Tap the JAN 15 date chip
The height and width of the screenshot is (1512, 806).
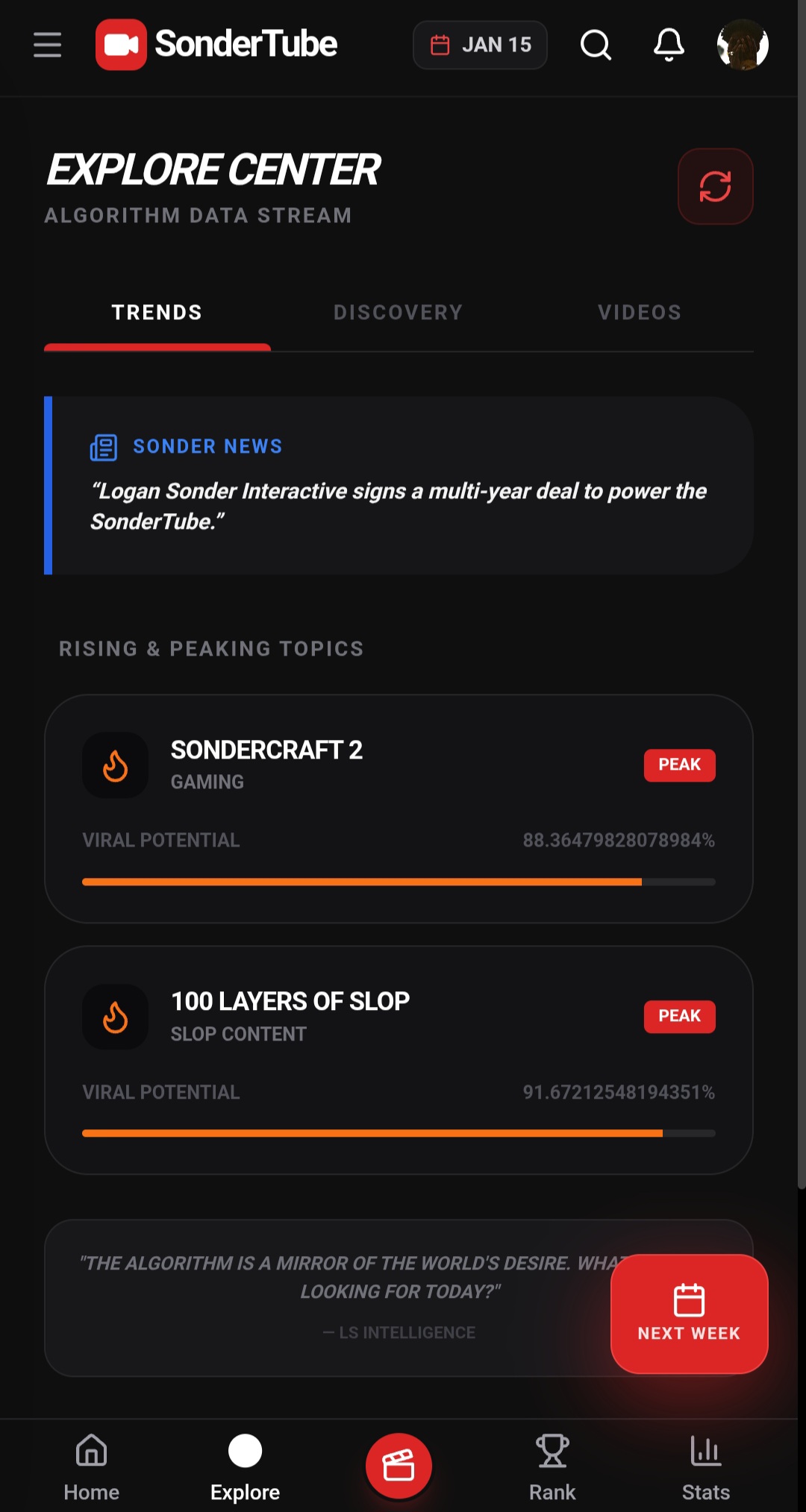click(480, 45)
